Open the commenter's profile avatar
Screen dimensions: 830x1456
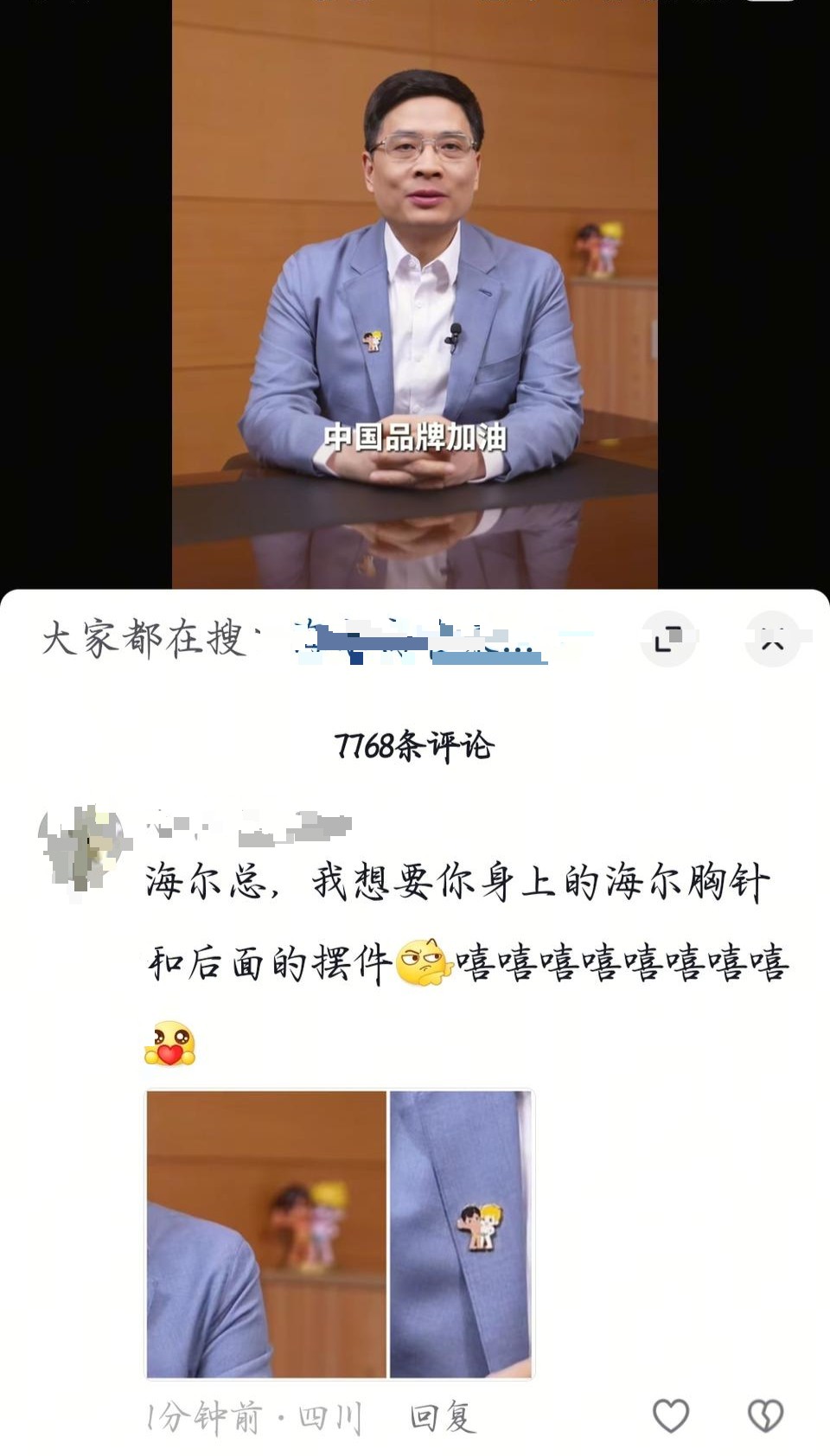click(80, 846)
